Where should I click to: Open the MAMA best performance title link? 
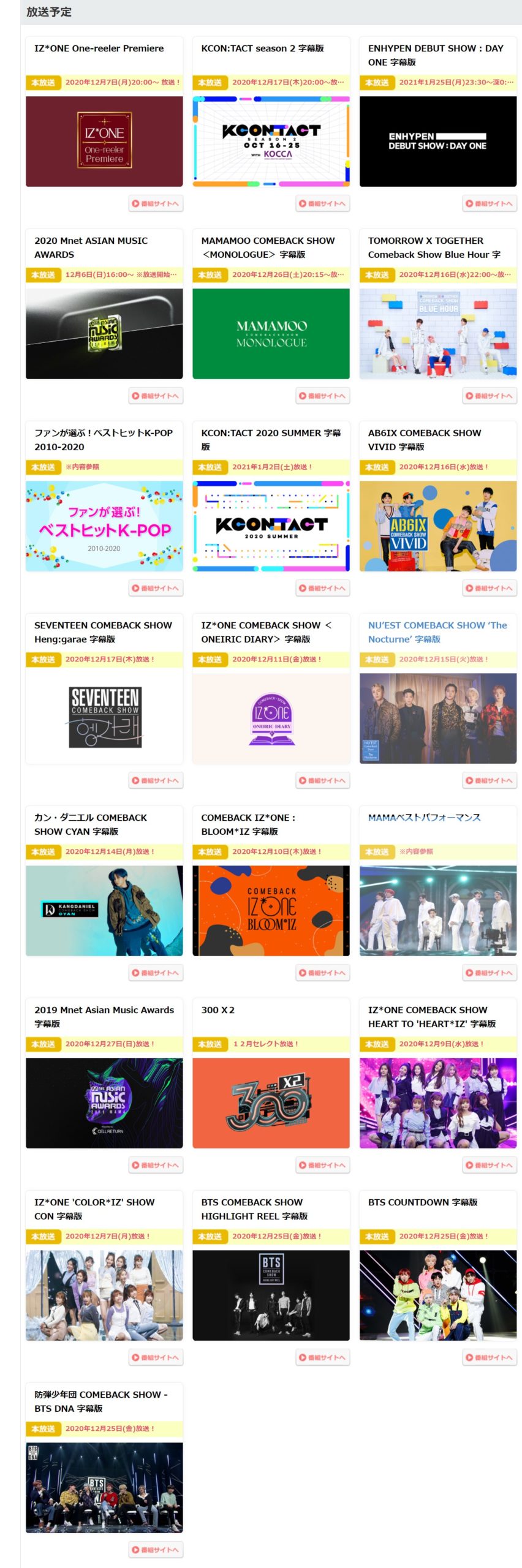[424, 817]
